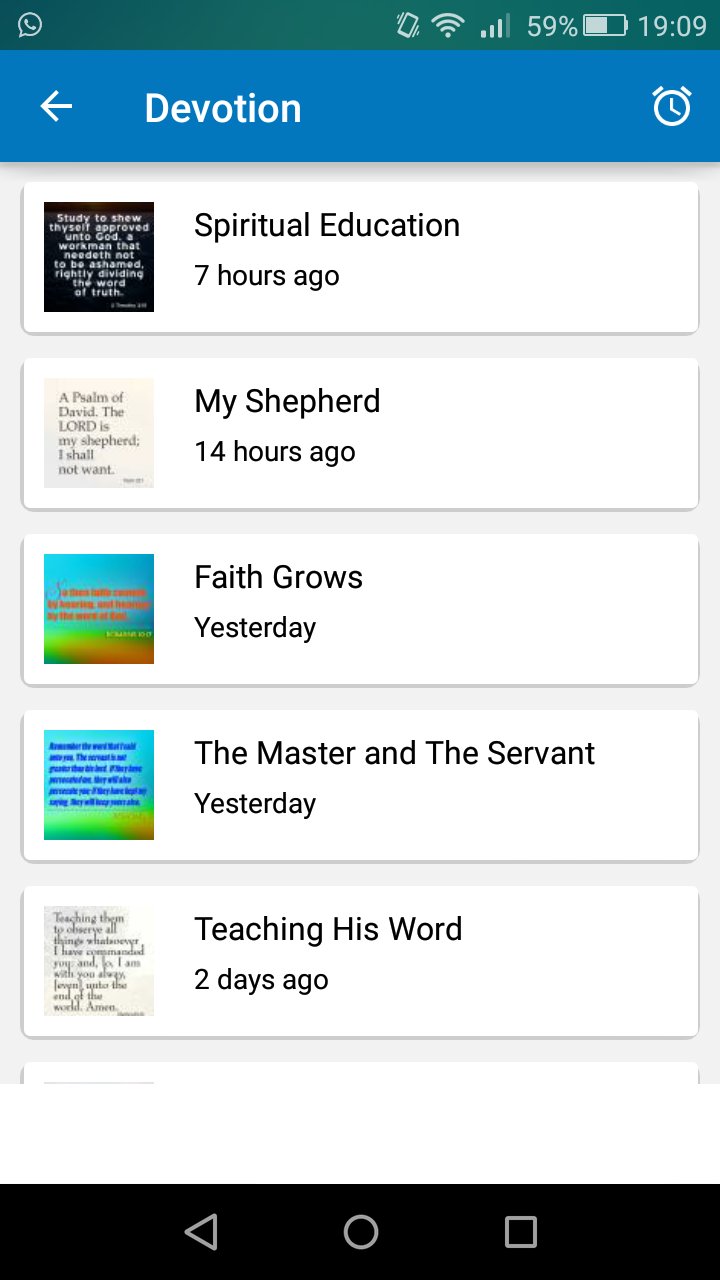Open the alarm reminder icon

click(671, 107)
